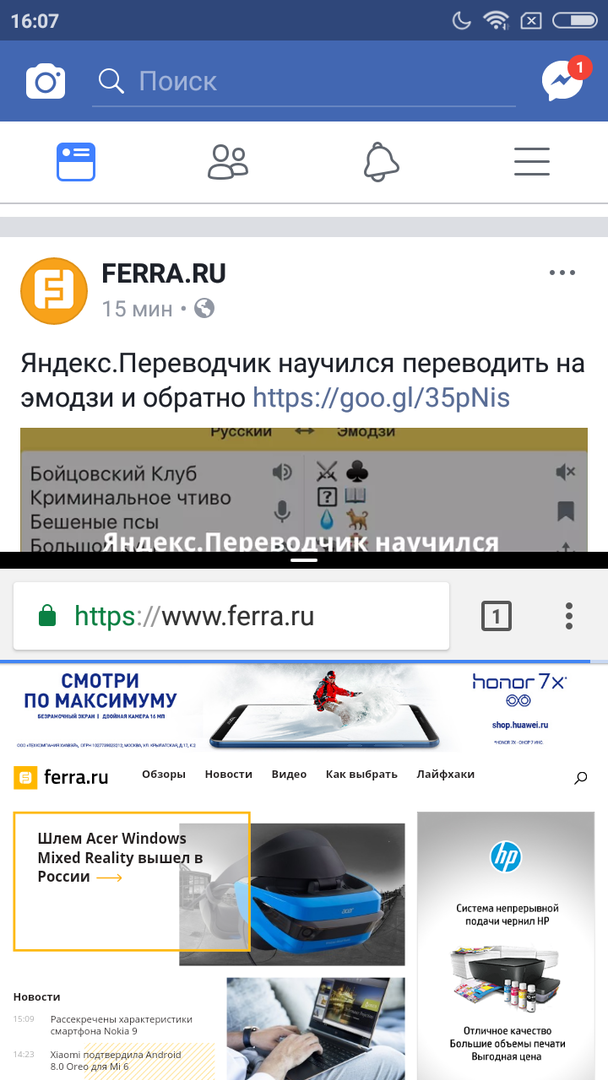Open options for the FERRA.RU post
Image resolution: width=608 pixels, height=1080 pixels.
click(562, 273)
